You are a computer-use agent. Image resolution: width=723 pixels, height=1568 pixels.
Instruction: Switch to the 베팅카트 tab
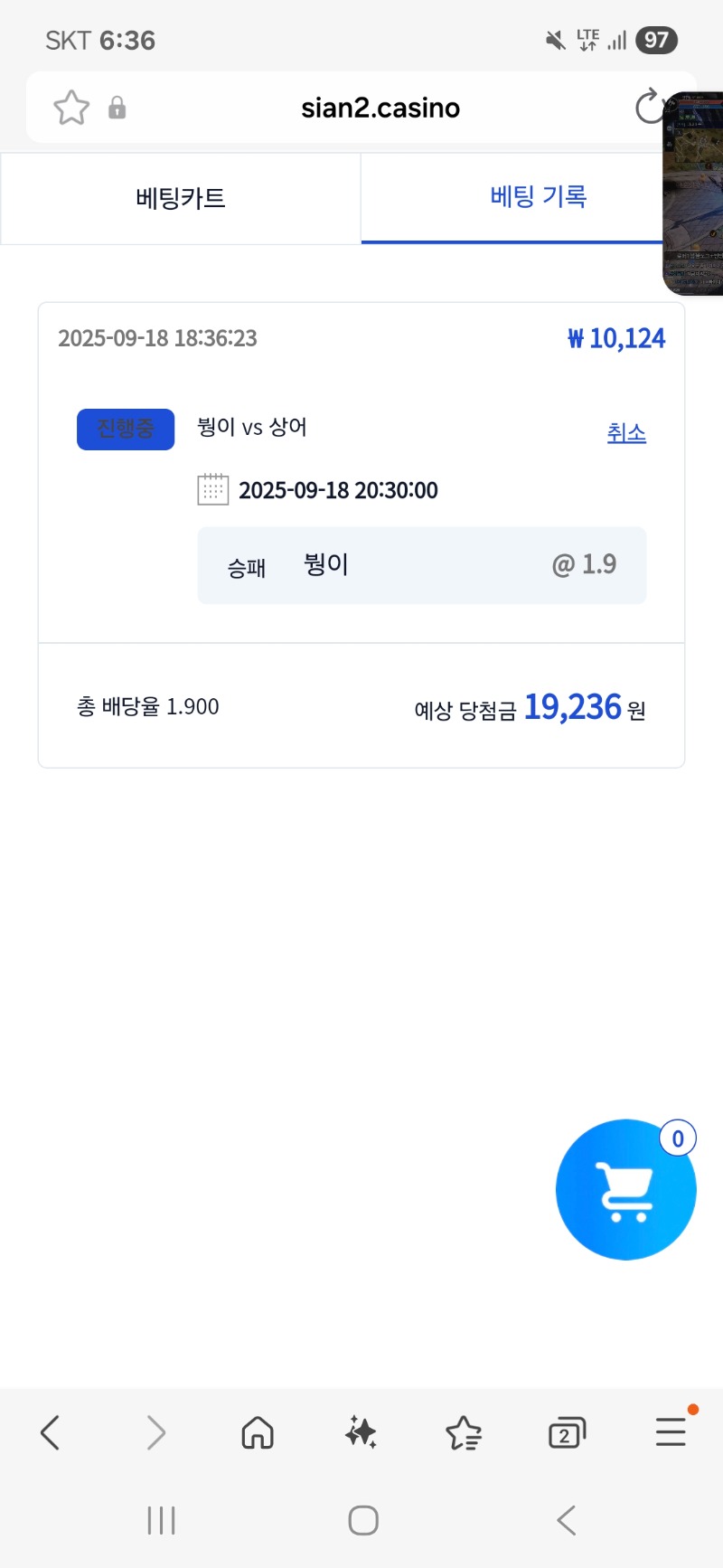click(181, 198)
